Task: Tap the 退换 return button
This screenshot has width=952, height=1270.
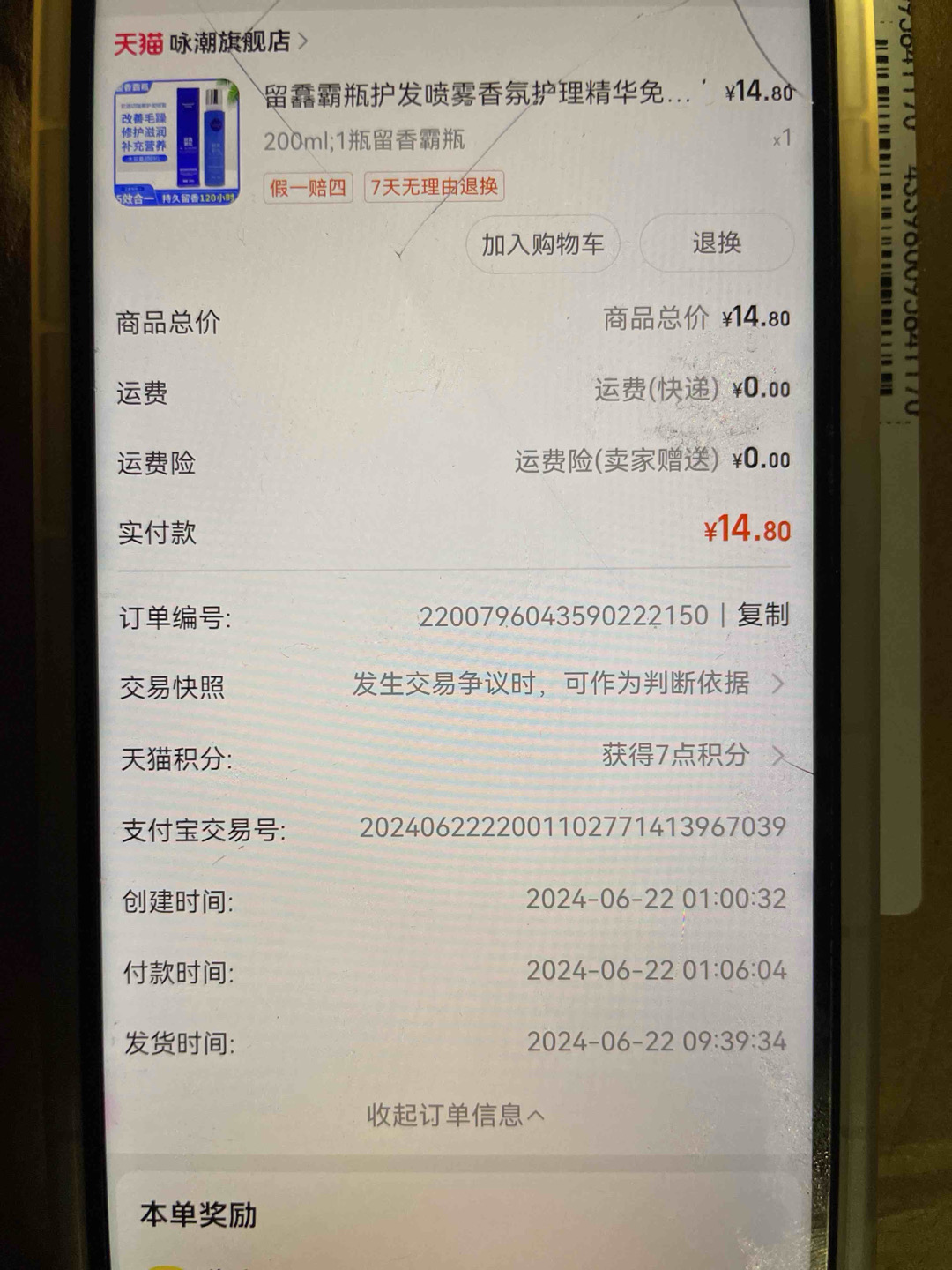Action: coord(716,243)
